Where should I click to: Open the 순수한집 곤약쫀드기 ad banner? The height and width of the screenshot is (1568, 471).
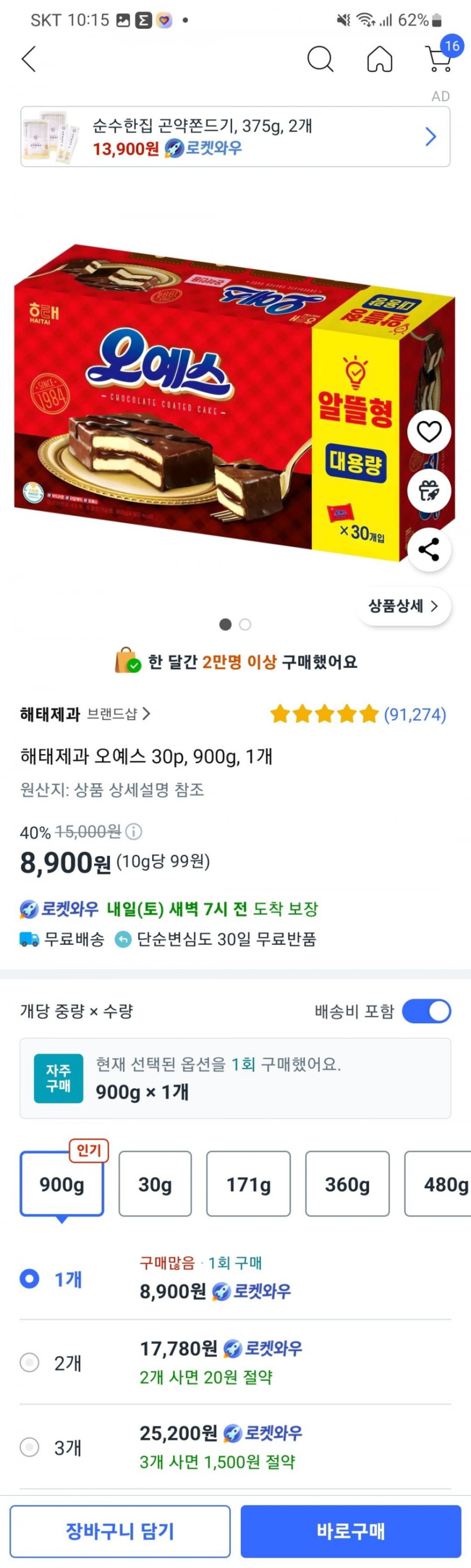236,137
